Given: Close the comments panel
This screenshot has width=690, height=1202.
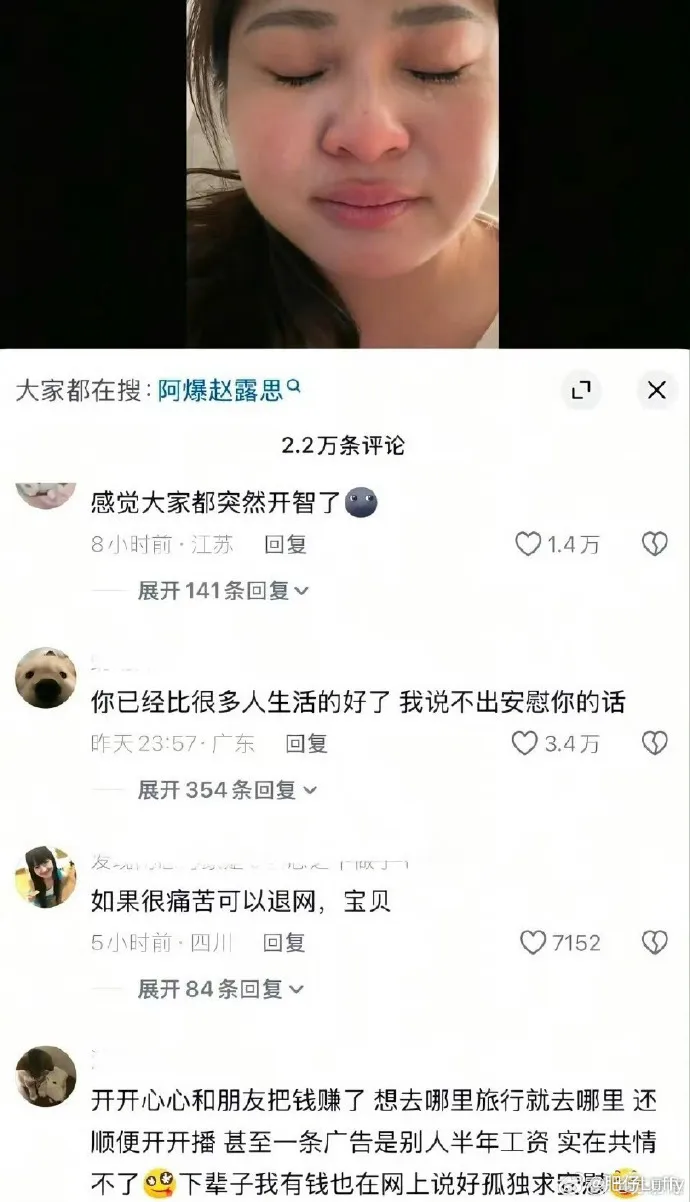Looking at the screenshot, I should [x=656, y=391].
